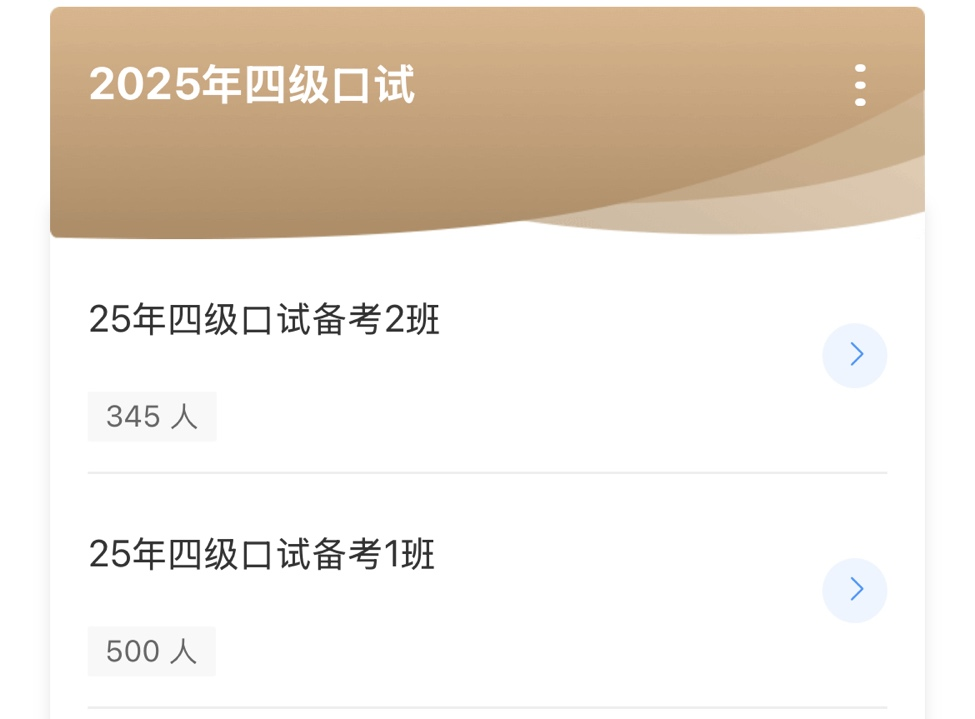Viewport: 975px width, 719px height.
Task: Tap the arrow button beside 备考1班
Action: click(855, 590)
